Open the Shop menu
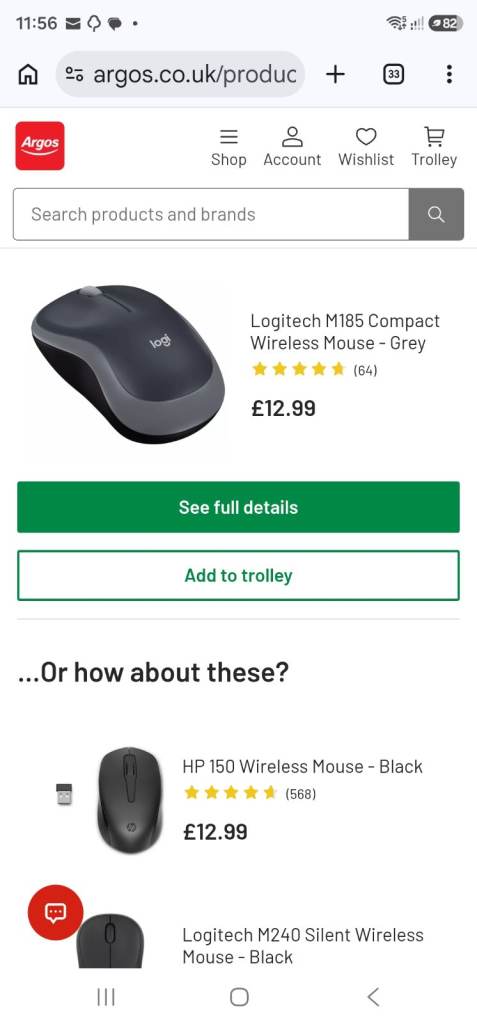This screenshot has height=1024, width=477. [x=229, y=148]
